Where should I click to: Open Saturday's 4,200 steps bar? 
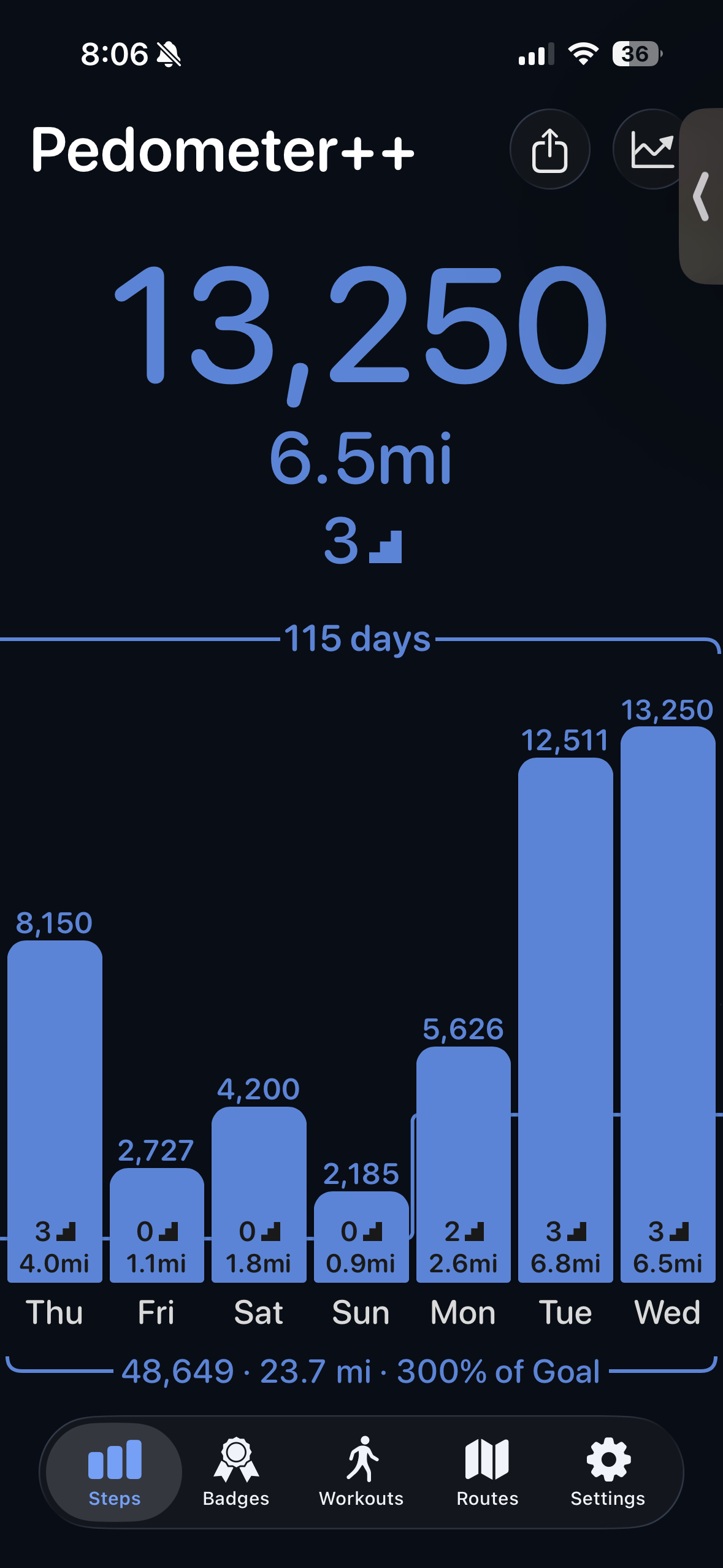click(259, 1194)
